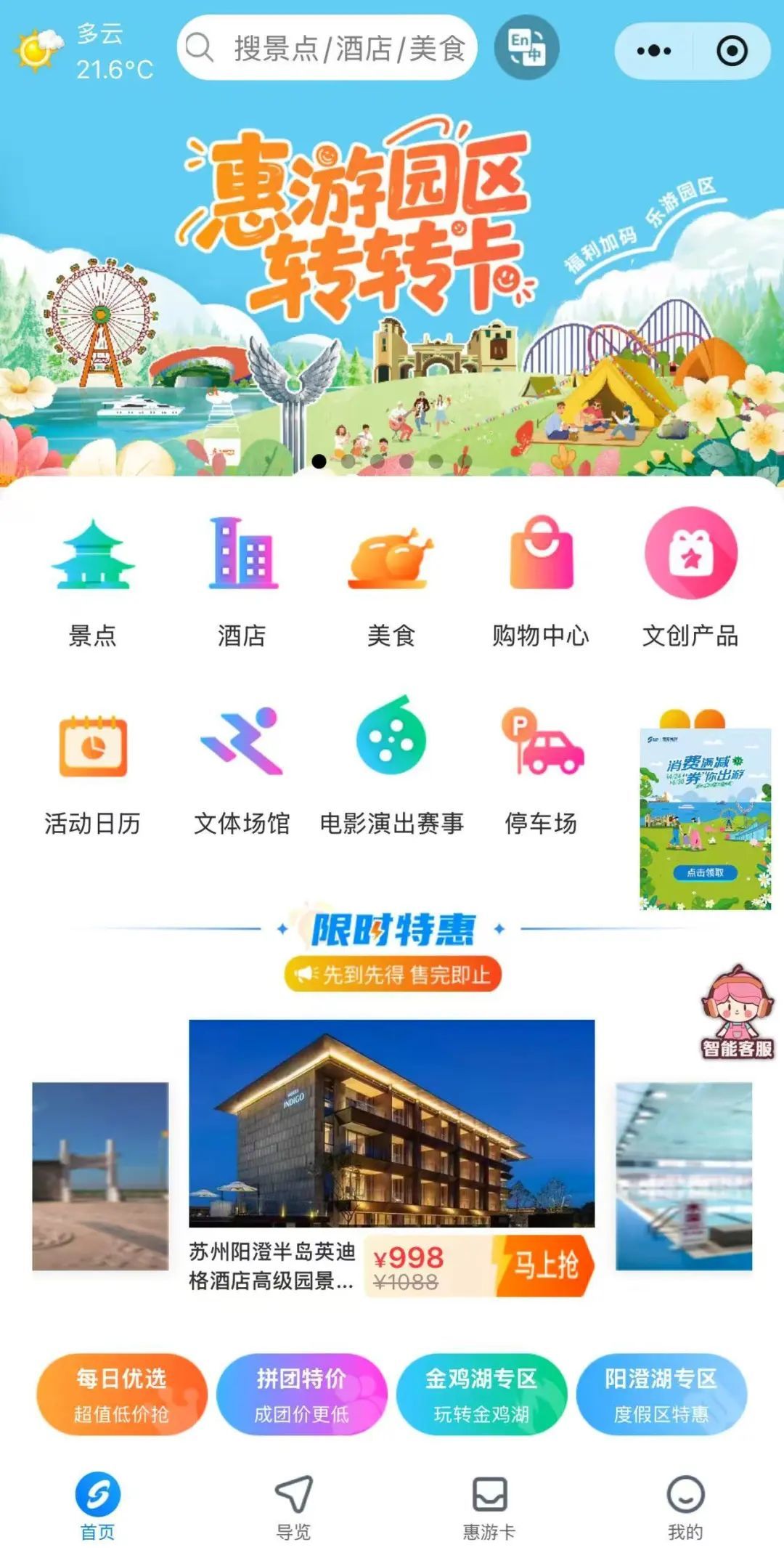The image size is (784, 1566).
Task: Tap the En/中 language switch icon
Action: pyautogui.click(x=526, y=48)
